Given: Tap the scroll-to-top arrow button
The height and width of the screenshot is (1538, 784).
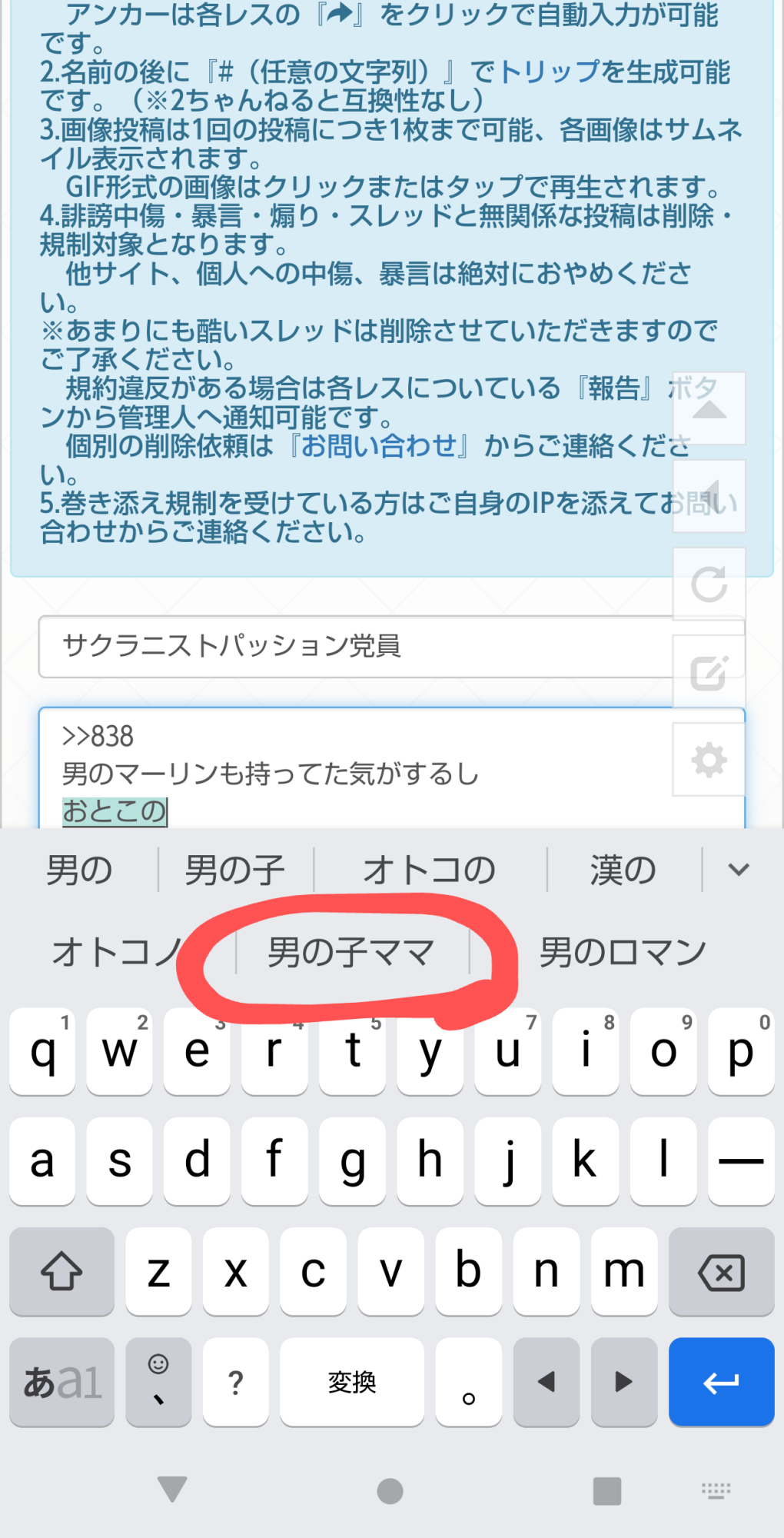Looking at the screenshot, I should (709, 408).
